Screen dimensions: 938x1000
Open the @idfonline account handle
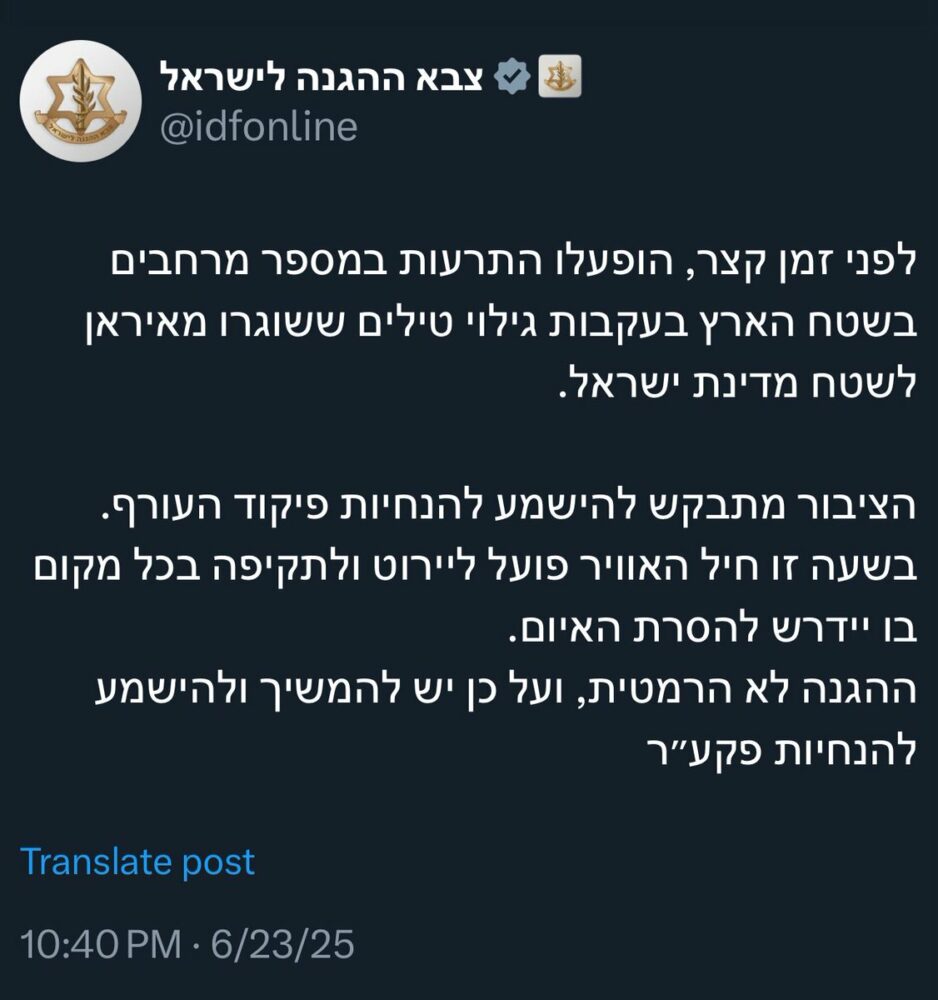tap(257, 127)
